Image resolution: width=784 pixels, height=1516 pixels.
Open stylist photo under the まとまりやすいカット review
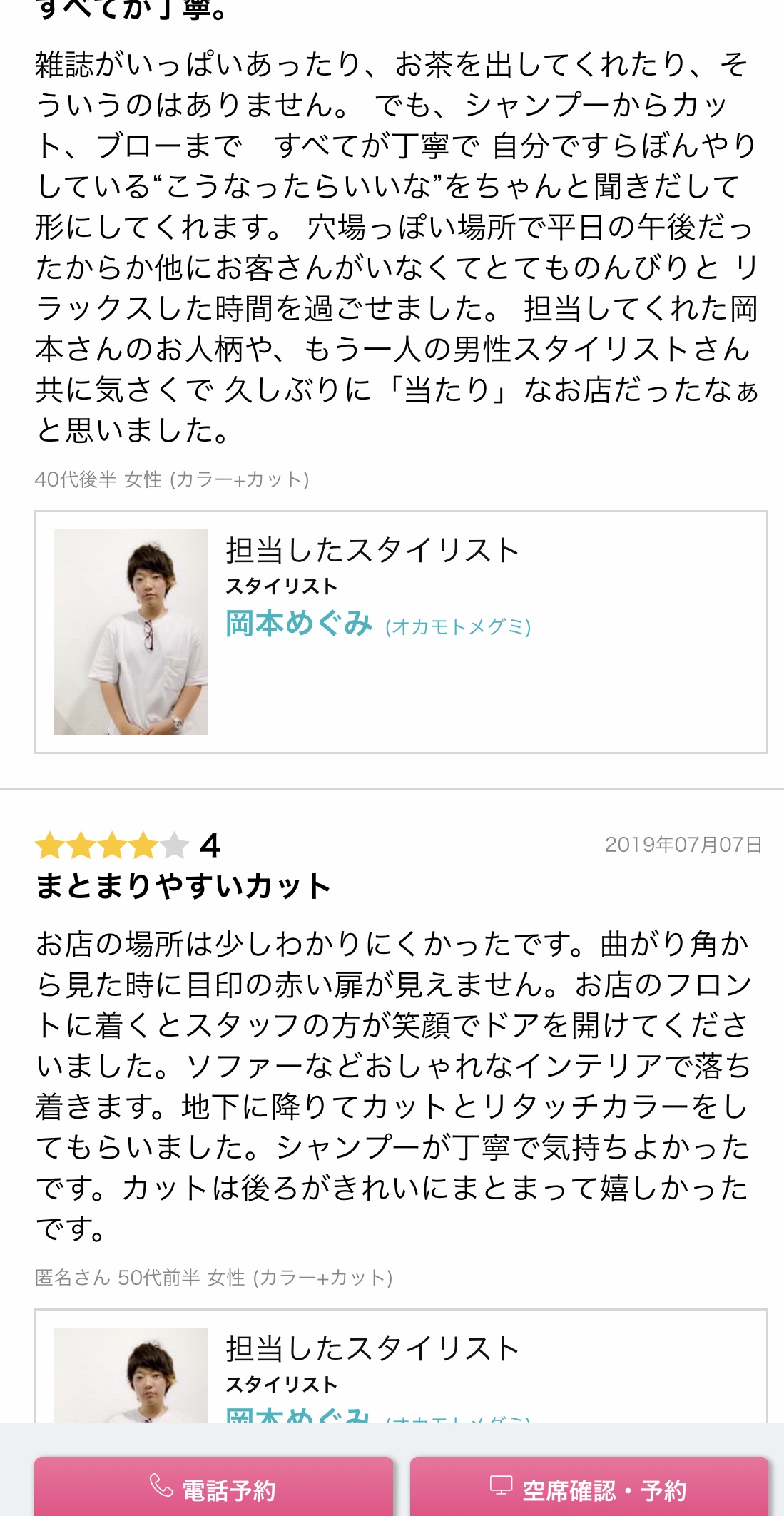click(x=131, y=1375)
